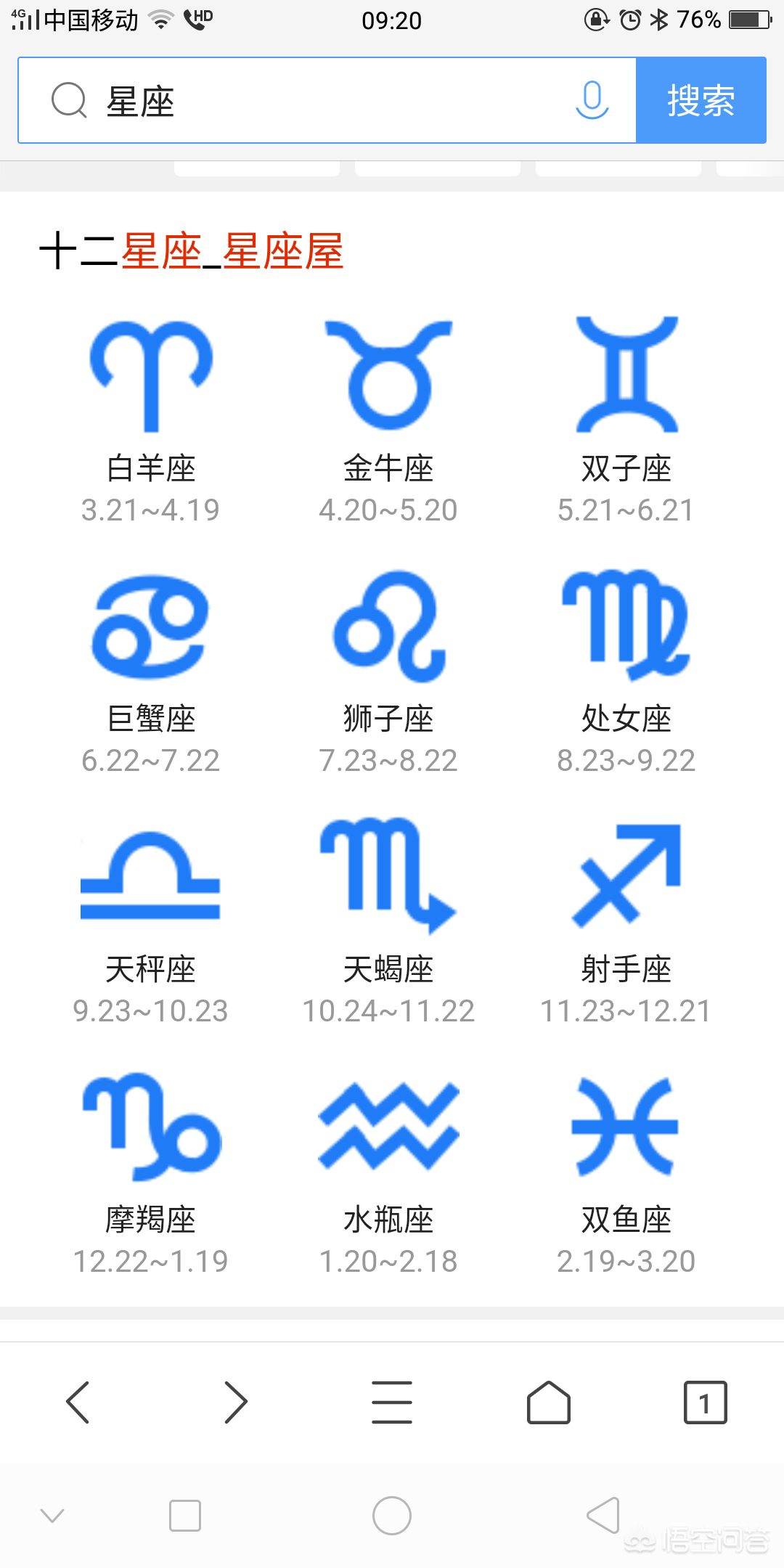The height and width of the screenshot is (1568, 784).
Task: Choose 双鱼座 zodiac sign
Action: point(626,1170)
